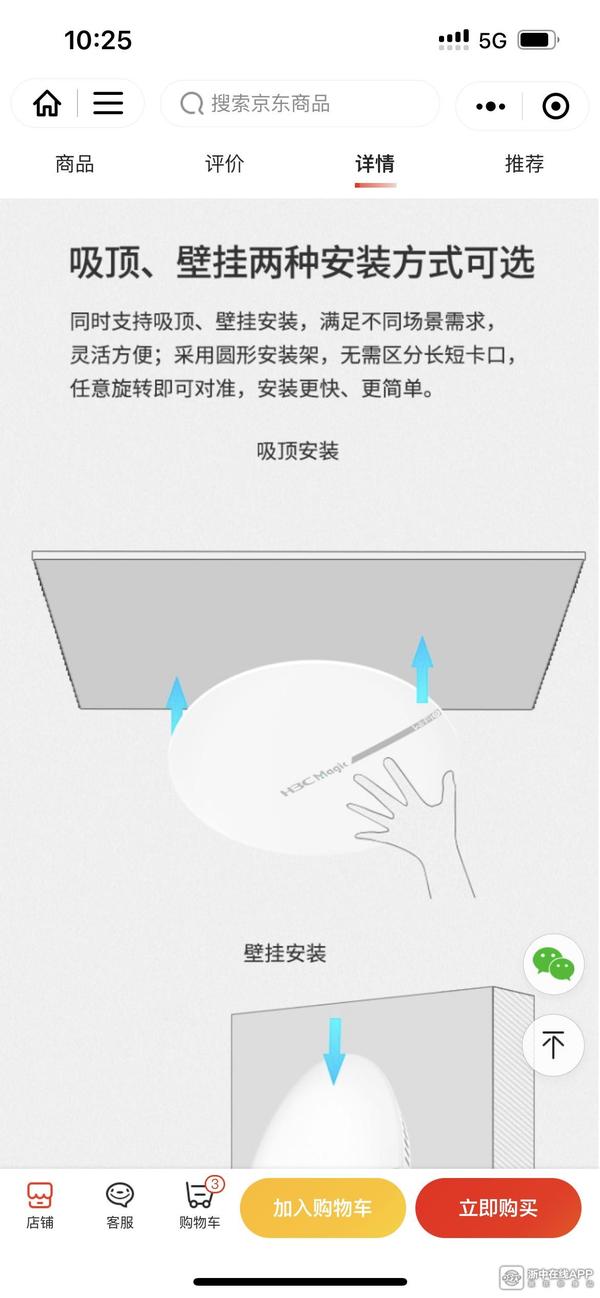Viewport: 600px width, 1298px height.
Task: Close the mini program via circle icon
Action: coord(555,105)
